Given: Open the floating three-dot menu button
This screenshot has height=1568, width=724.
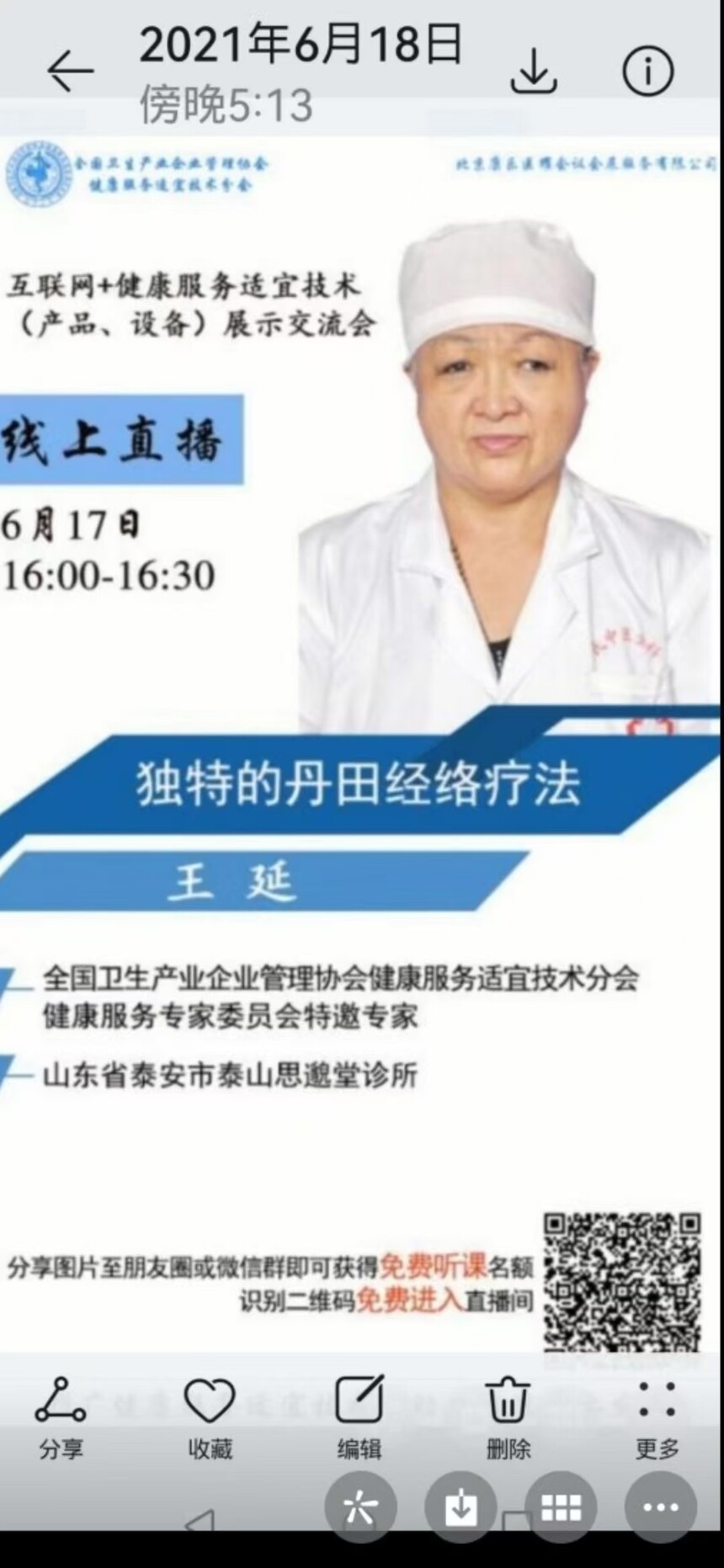Looking at the screenshot, I should coord(661,1507).
